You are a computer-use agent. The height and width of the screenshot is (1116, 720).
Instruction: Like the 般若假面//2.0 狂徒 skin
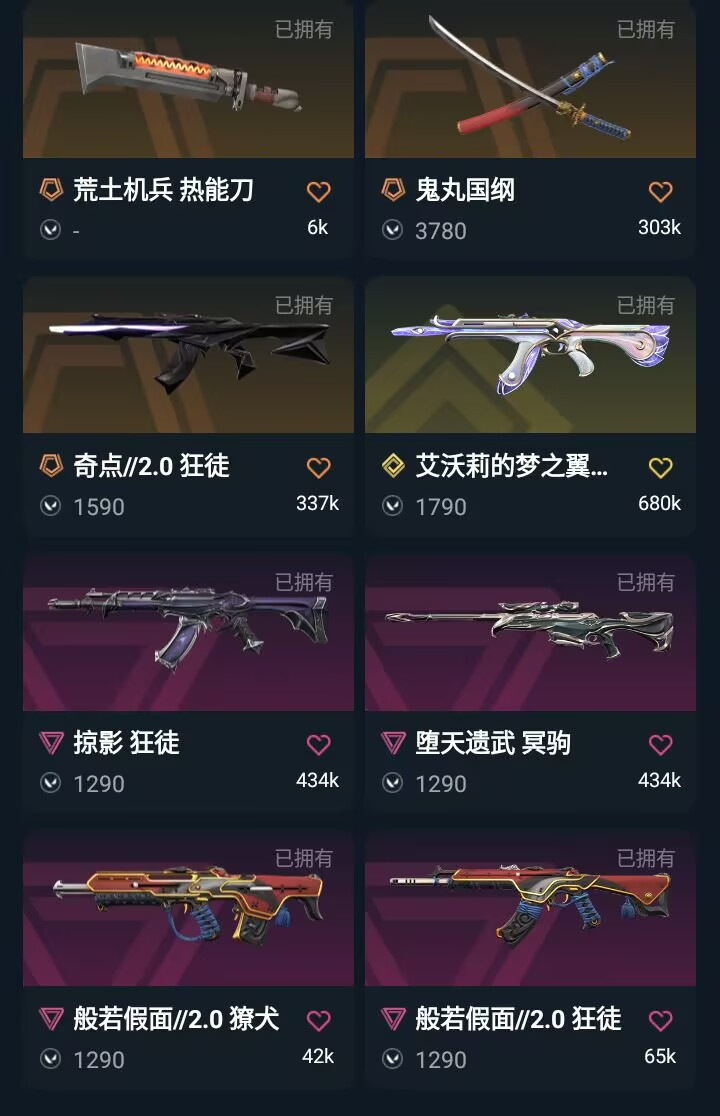click(660, 1020)
